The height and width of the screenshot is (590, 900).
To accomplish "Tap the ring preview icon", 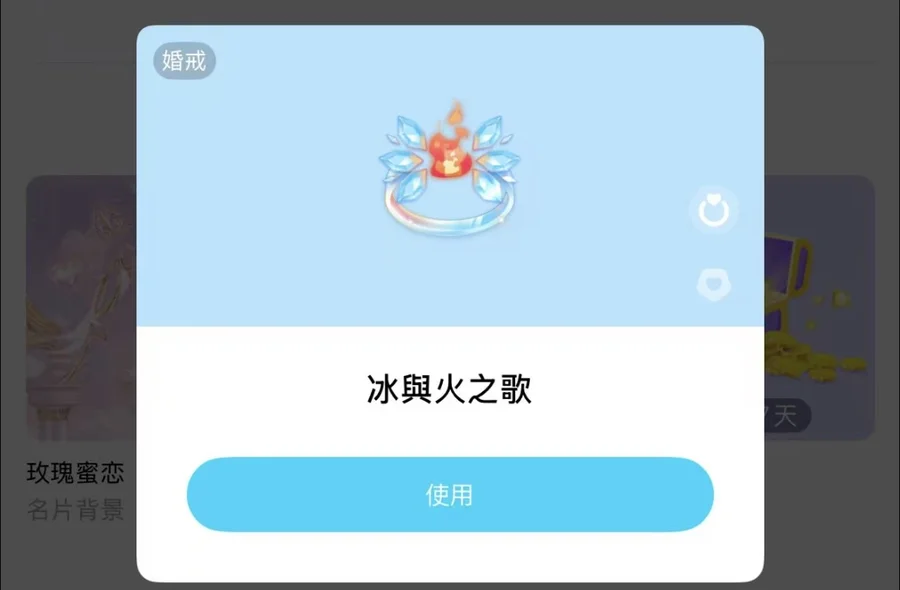I will click(x=714, y=211).
